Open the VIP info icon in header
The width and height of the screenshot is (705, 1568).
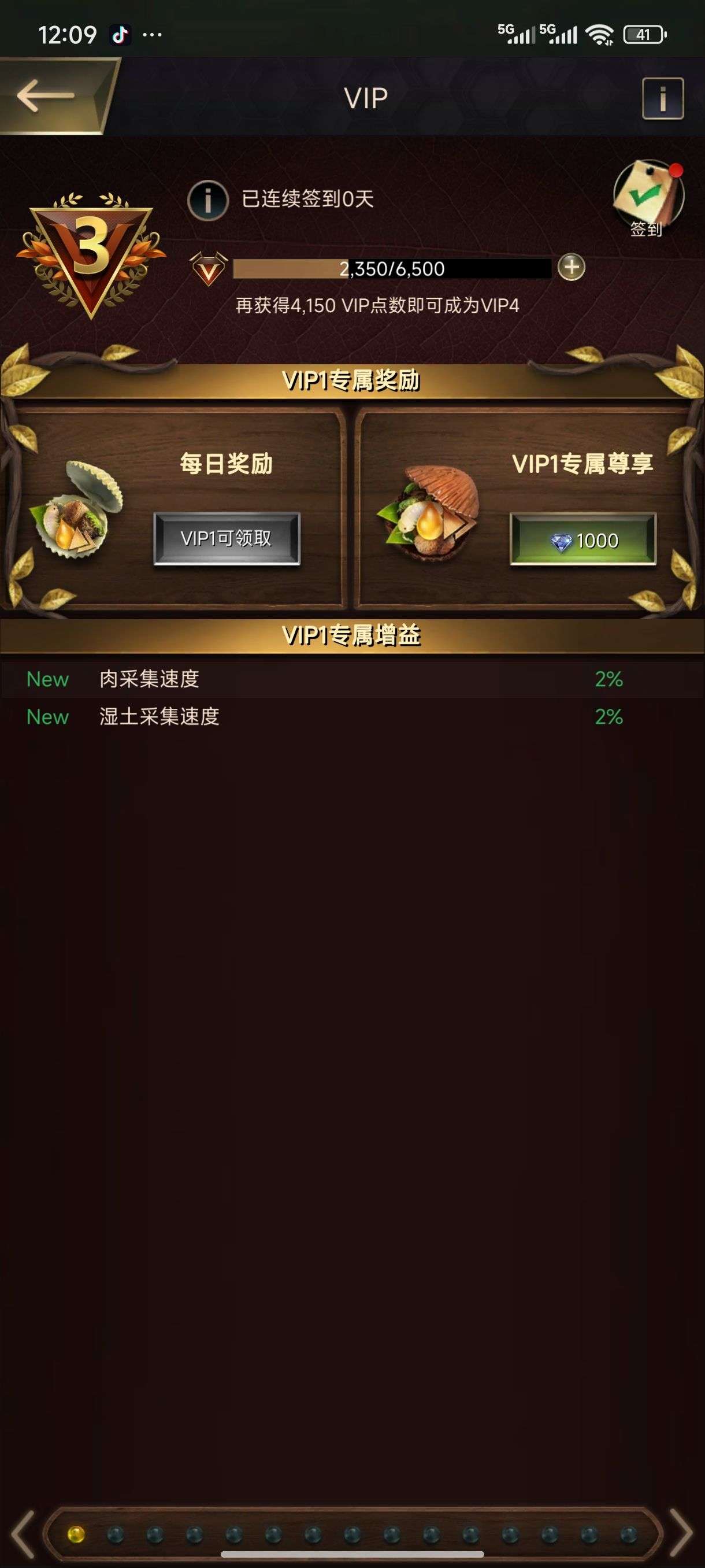(x=662, y=98)
